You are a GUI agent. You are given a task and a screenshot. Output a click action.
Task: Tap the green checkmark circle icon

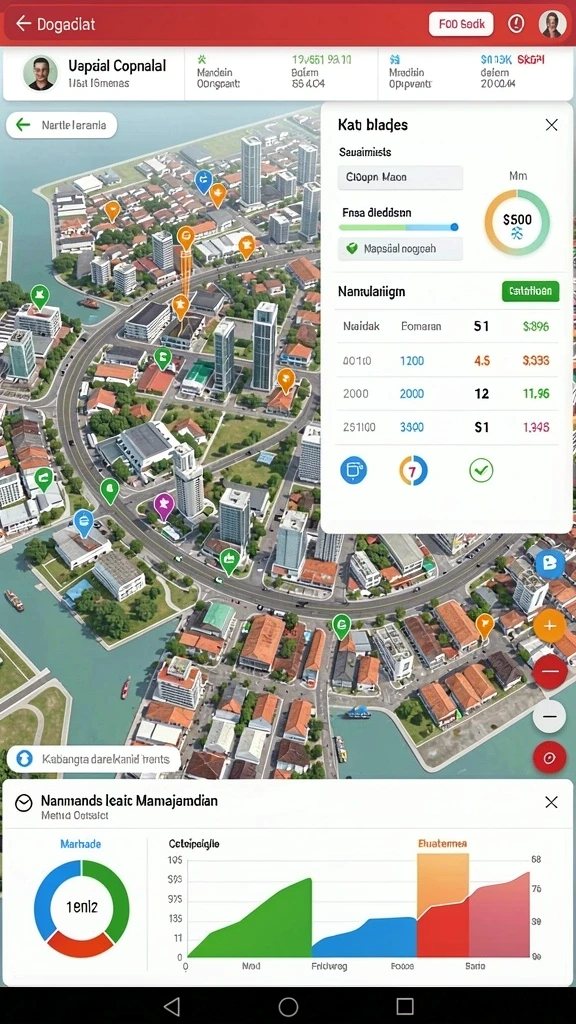pos(481,470)
